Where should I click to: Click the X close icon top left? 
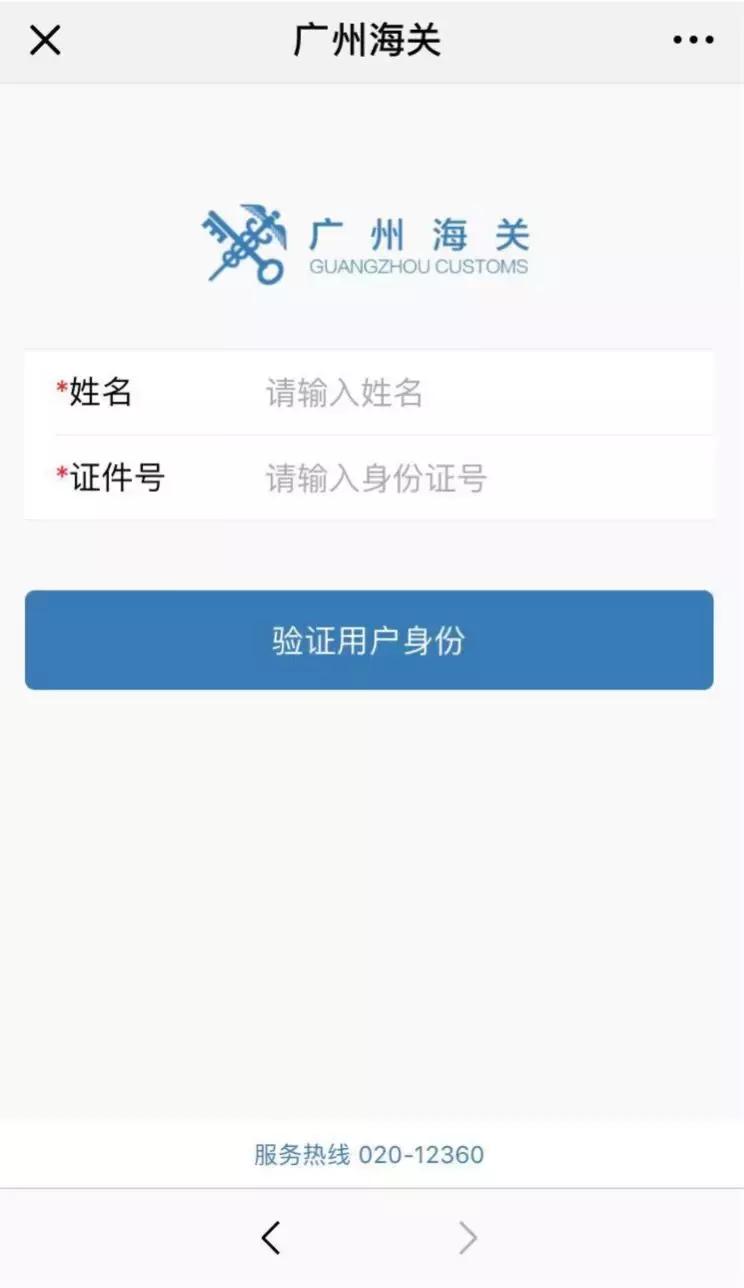(46, 40)
